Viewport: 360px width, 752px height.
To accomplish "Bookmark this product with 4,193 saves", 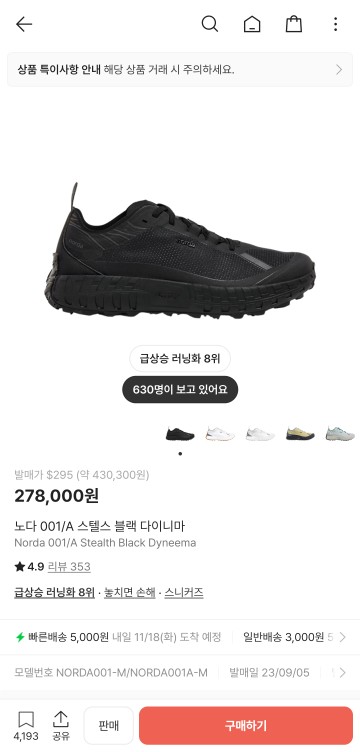I will pos(26,726).
